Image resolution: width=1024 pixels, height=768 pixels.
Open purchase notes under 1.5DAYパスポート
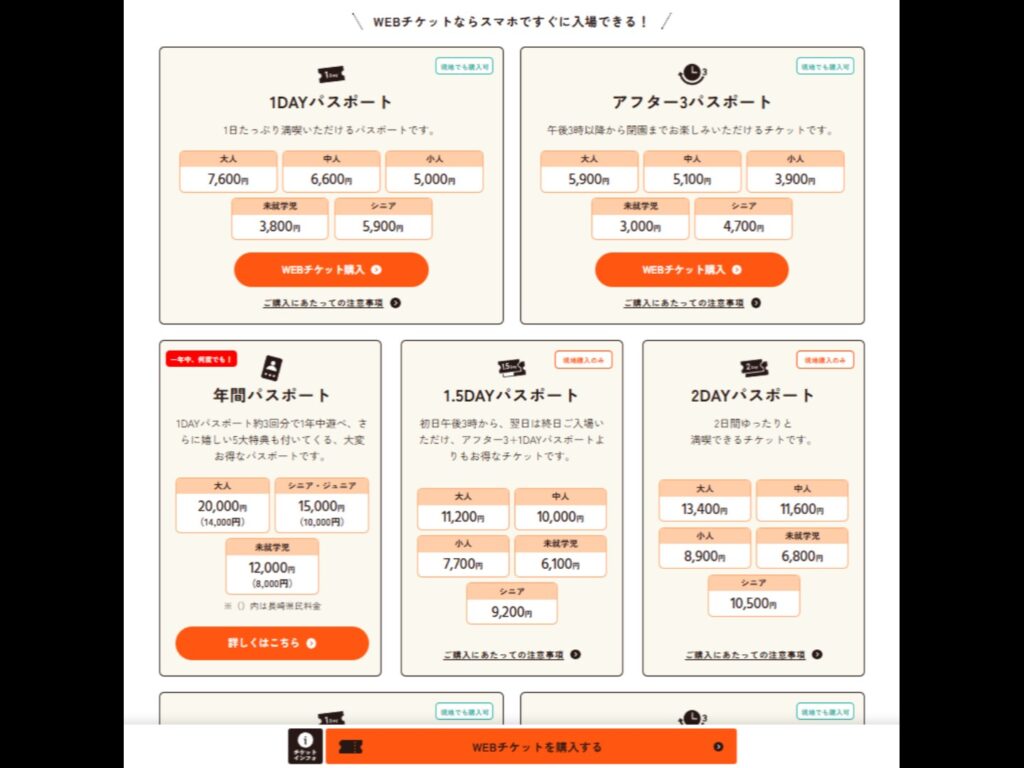tap(511, 655)
